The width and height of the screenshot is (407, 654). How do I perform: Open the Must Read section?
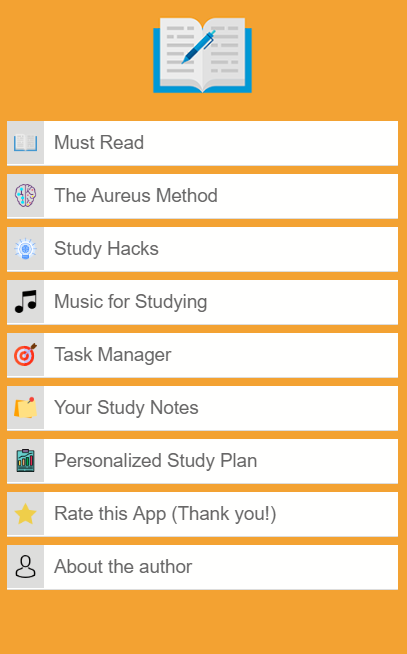(x=202, y=143)
